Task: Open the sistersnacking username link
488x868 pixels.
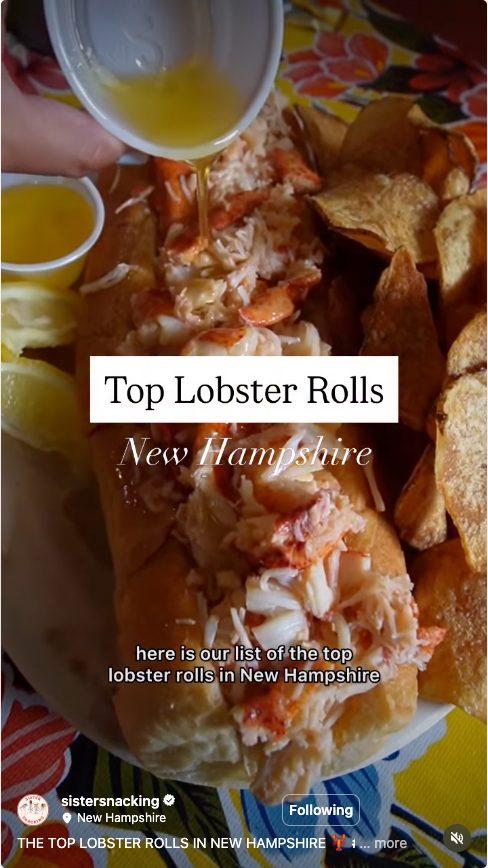Action: click(x=110, y=800)
